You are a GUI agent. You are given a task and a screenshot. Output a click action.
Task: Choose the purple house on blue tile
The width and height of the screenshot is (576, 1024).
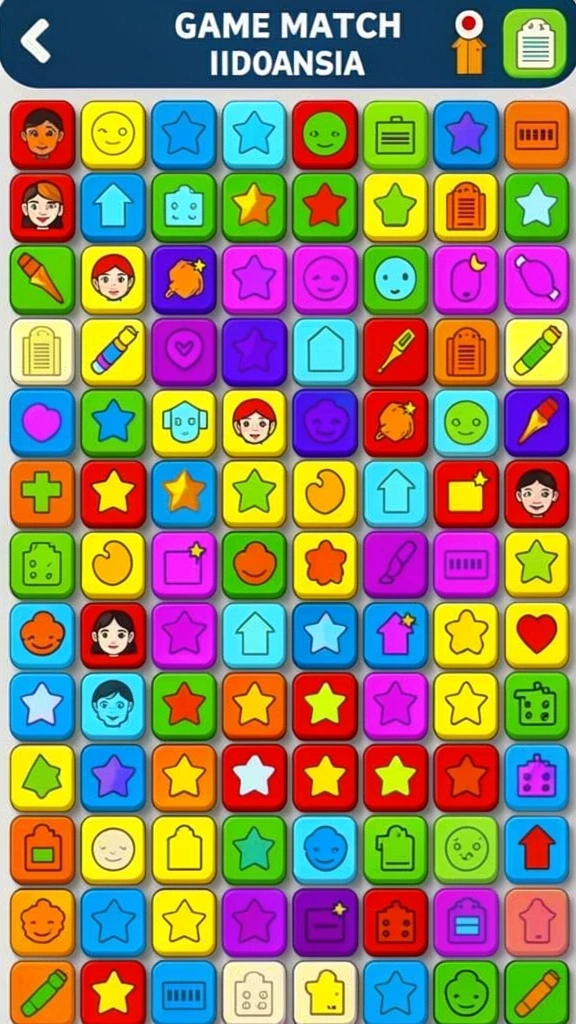[395, 635]
